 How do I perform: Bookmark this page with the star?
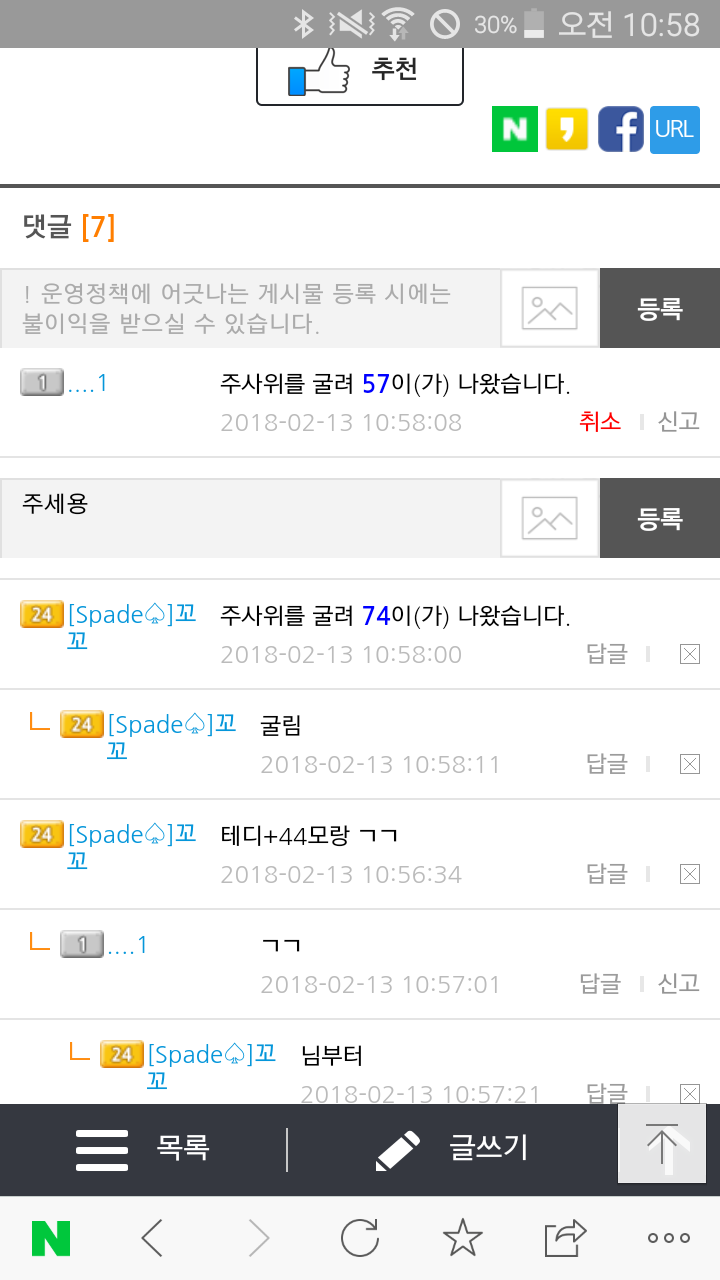[463, 1239]
